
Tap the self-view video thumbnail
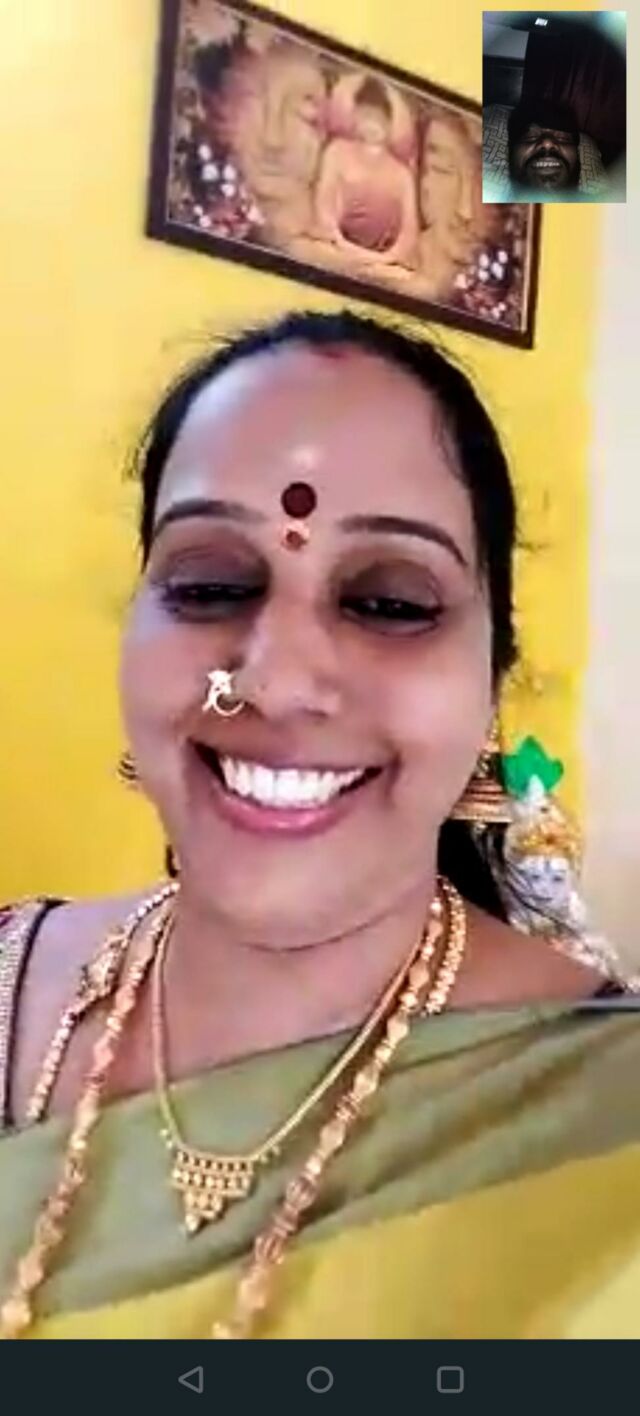coord(554,107)
